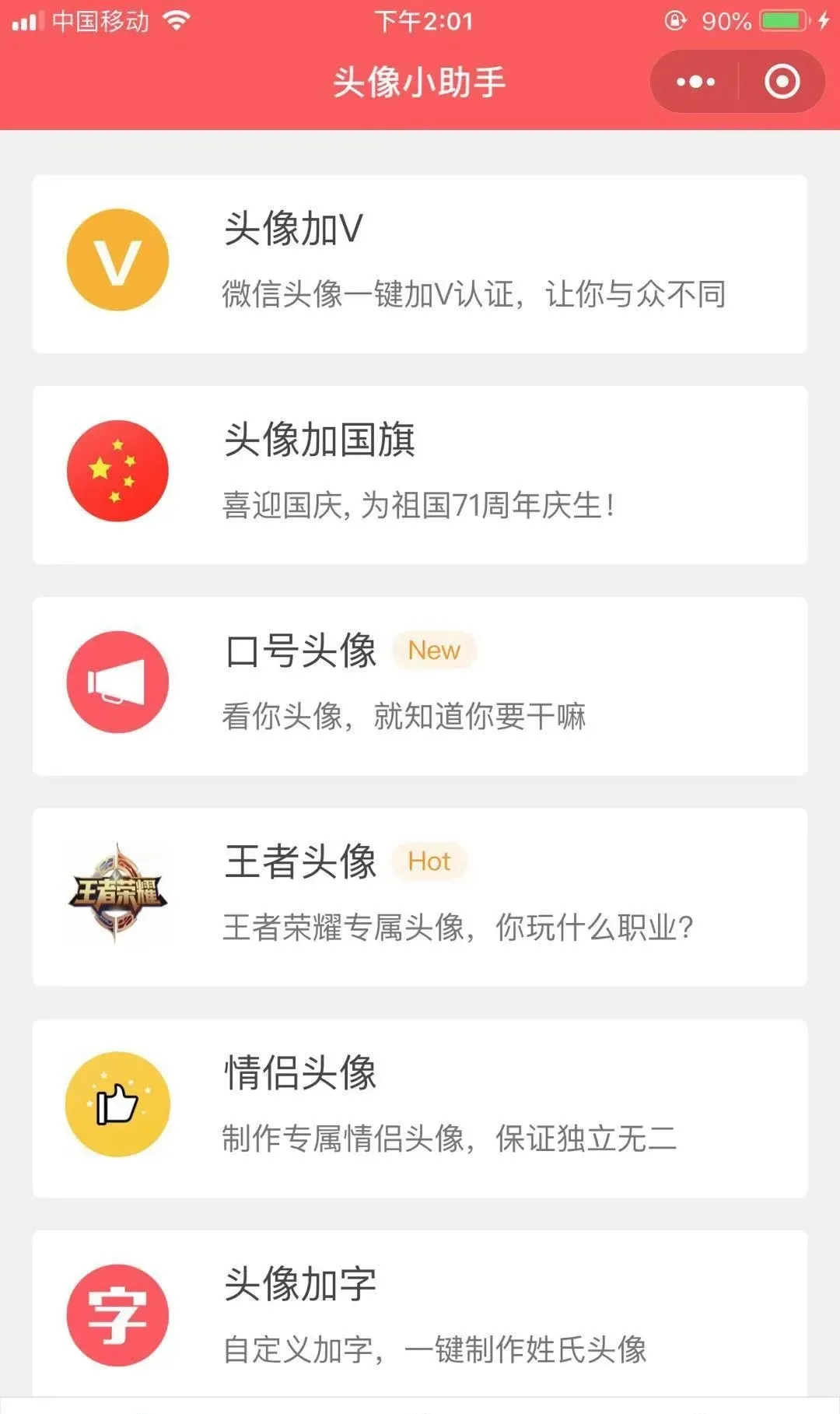The height and width of the screenshot is (1414, 840).
Task: Open the 情侣头像 maker
Action: click(420, 1107)
